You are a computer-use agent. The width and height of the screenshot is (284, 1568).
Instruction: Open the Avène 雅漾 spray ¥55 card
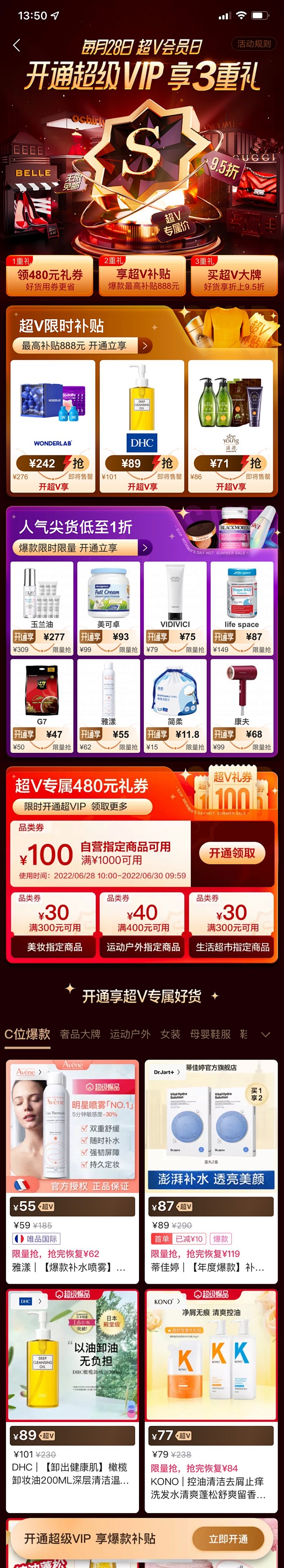coord(73,1162)
